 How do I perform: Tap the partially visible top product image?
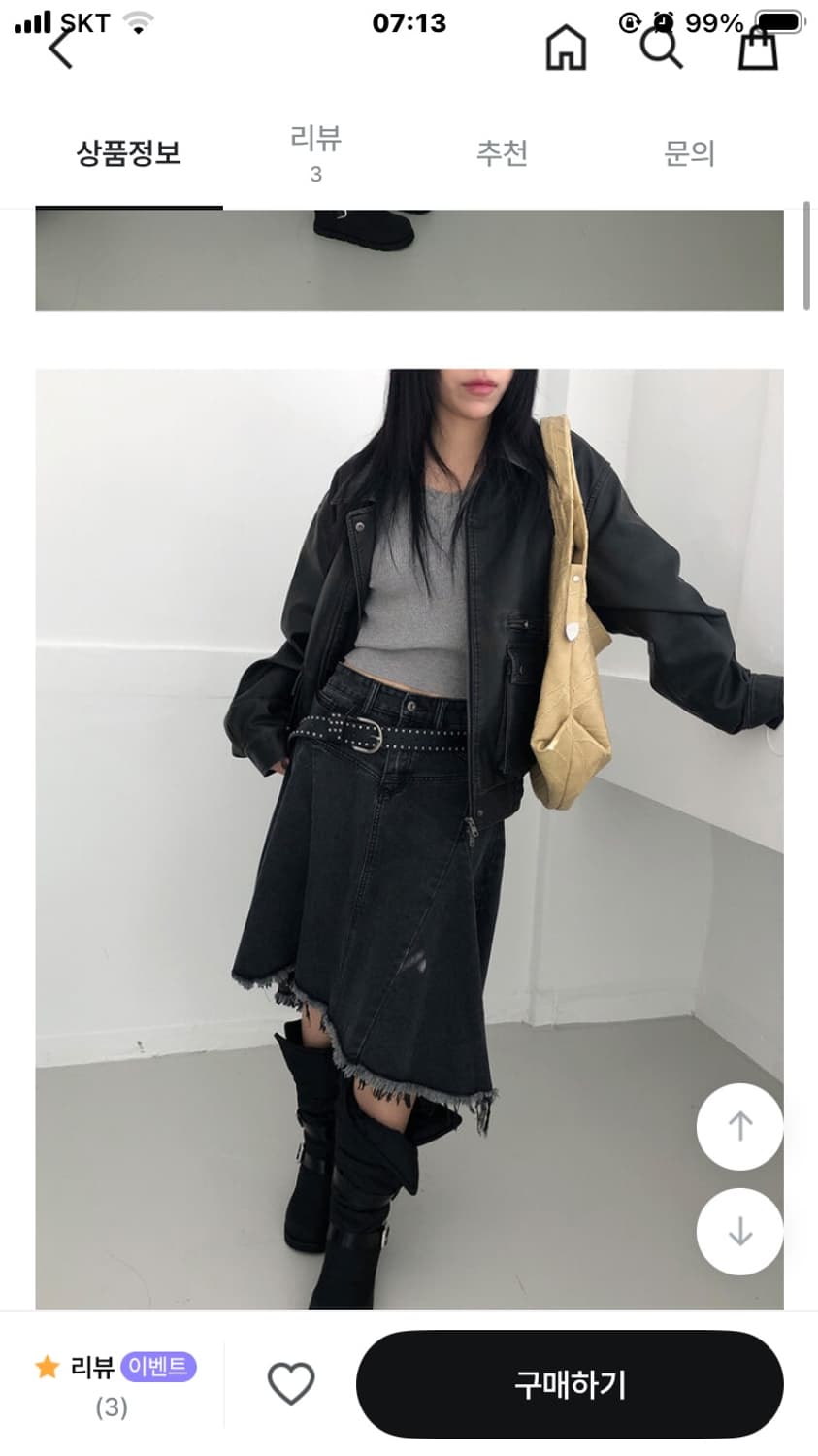409,257
